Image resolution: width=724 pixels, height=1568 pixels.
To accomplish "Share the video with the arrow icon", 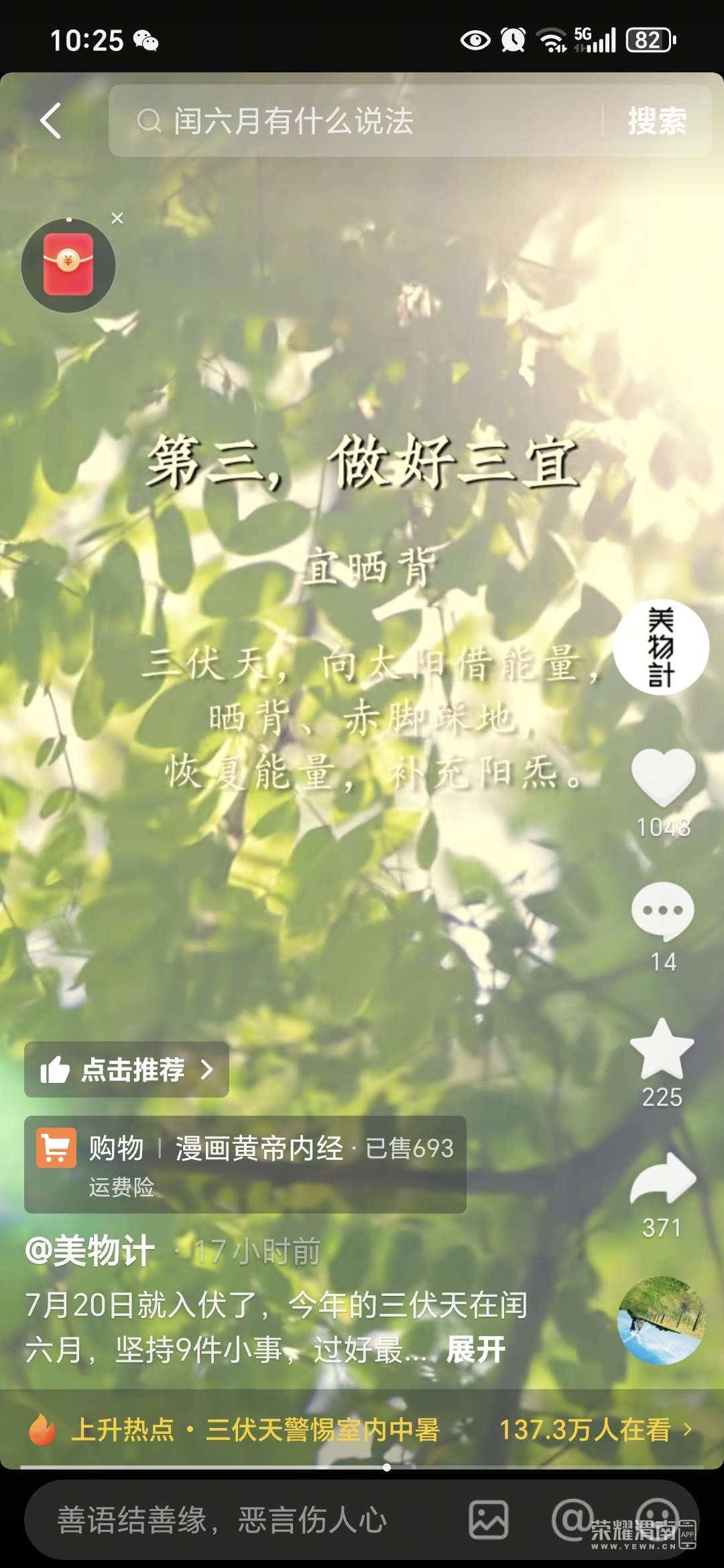I will (x=662, y=1179).
